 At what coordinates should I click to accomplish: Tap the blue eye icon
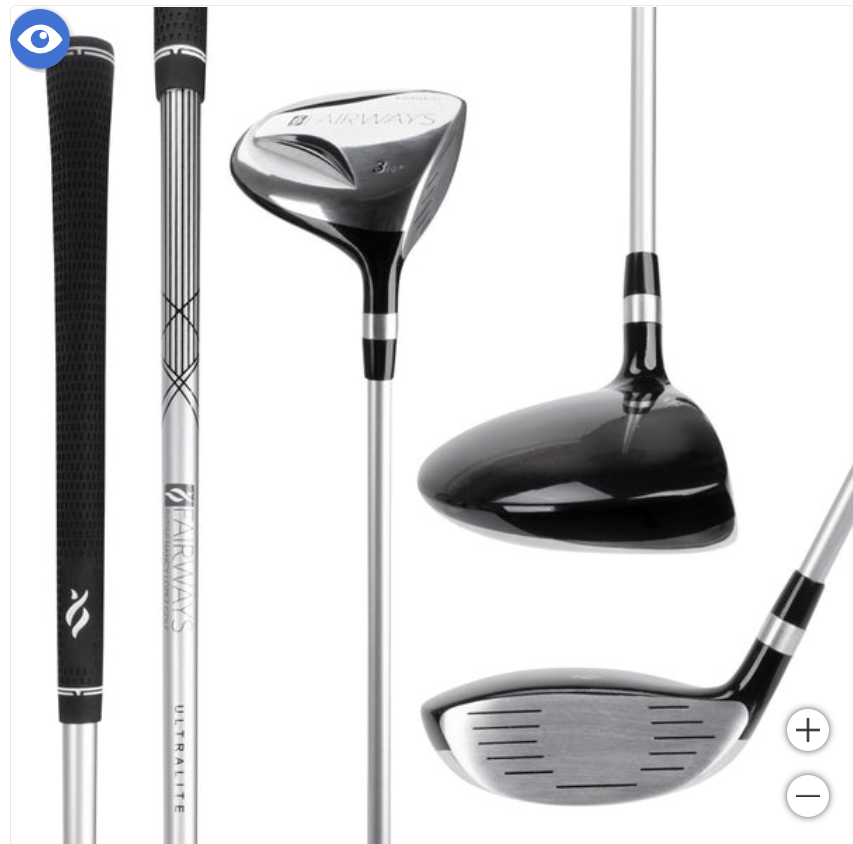[40, 40]
